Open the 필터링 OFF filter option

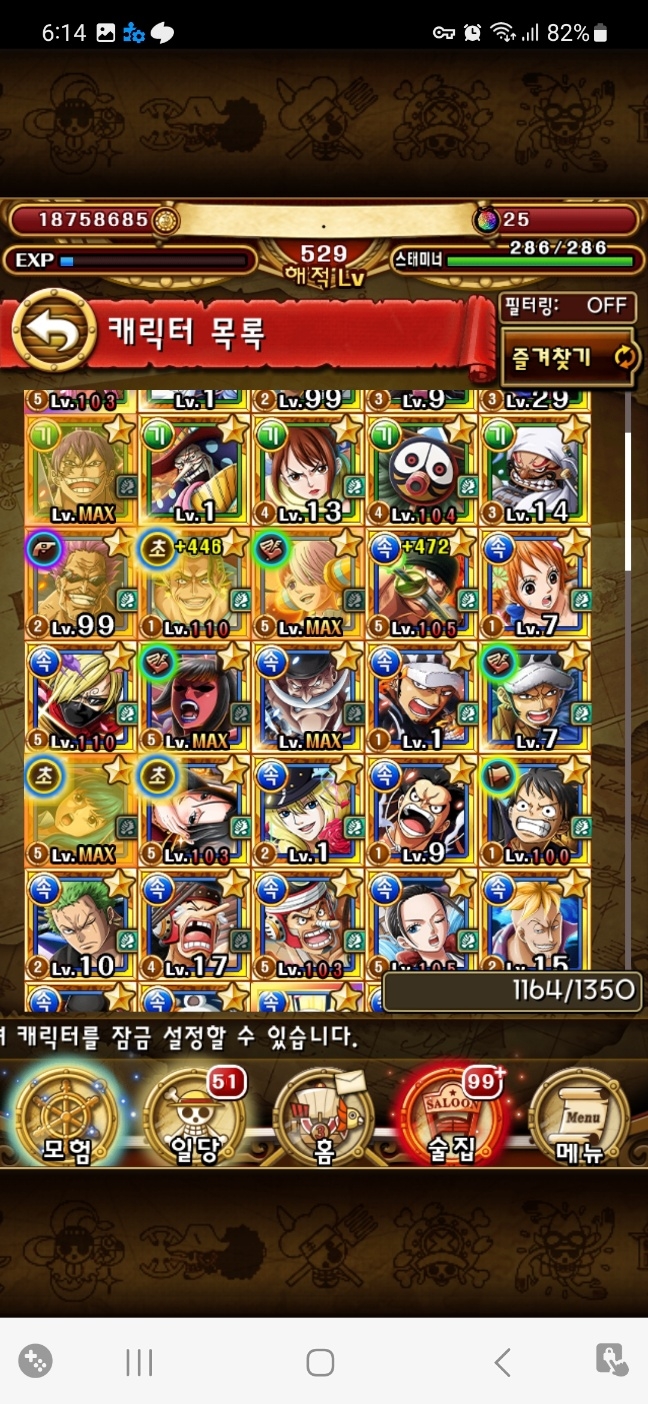(566, 306)
